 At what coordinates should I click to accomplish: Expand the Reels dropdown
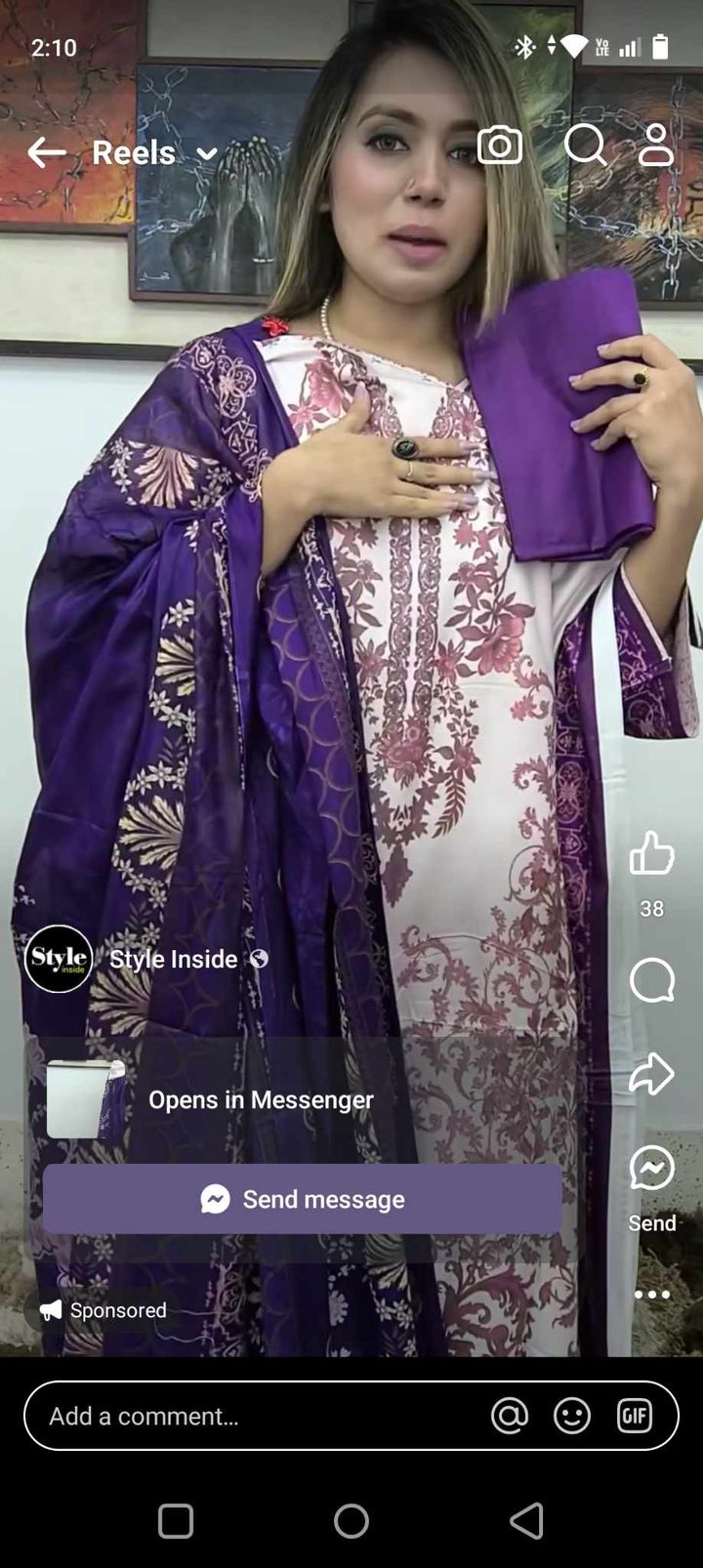click(206, 153)
